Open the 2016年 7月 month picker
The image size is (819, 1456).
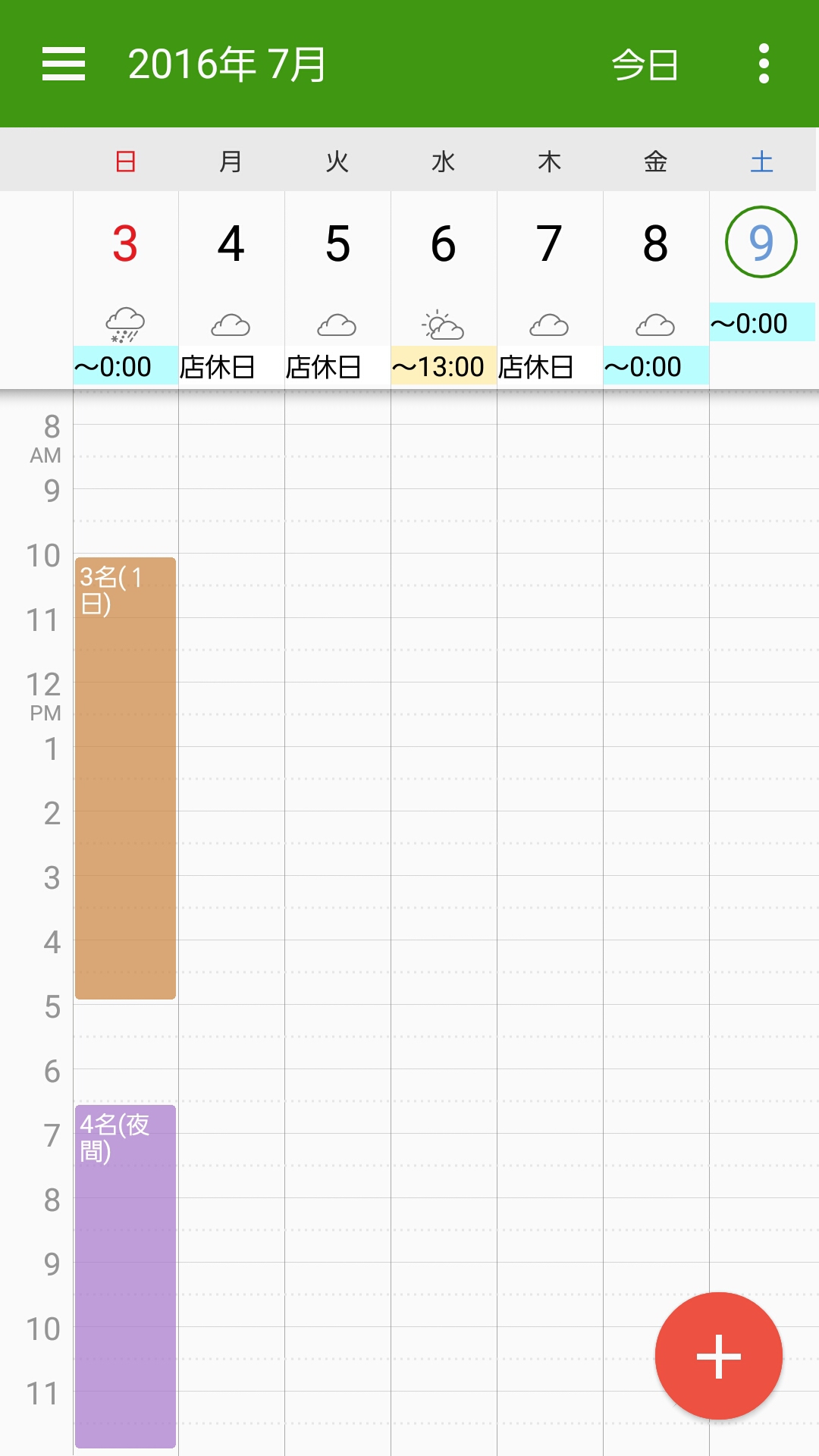point(227,64)
